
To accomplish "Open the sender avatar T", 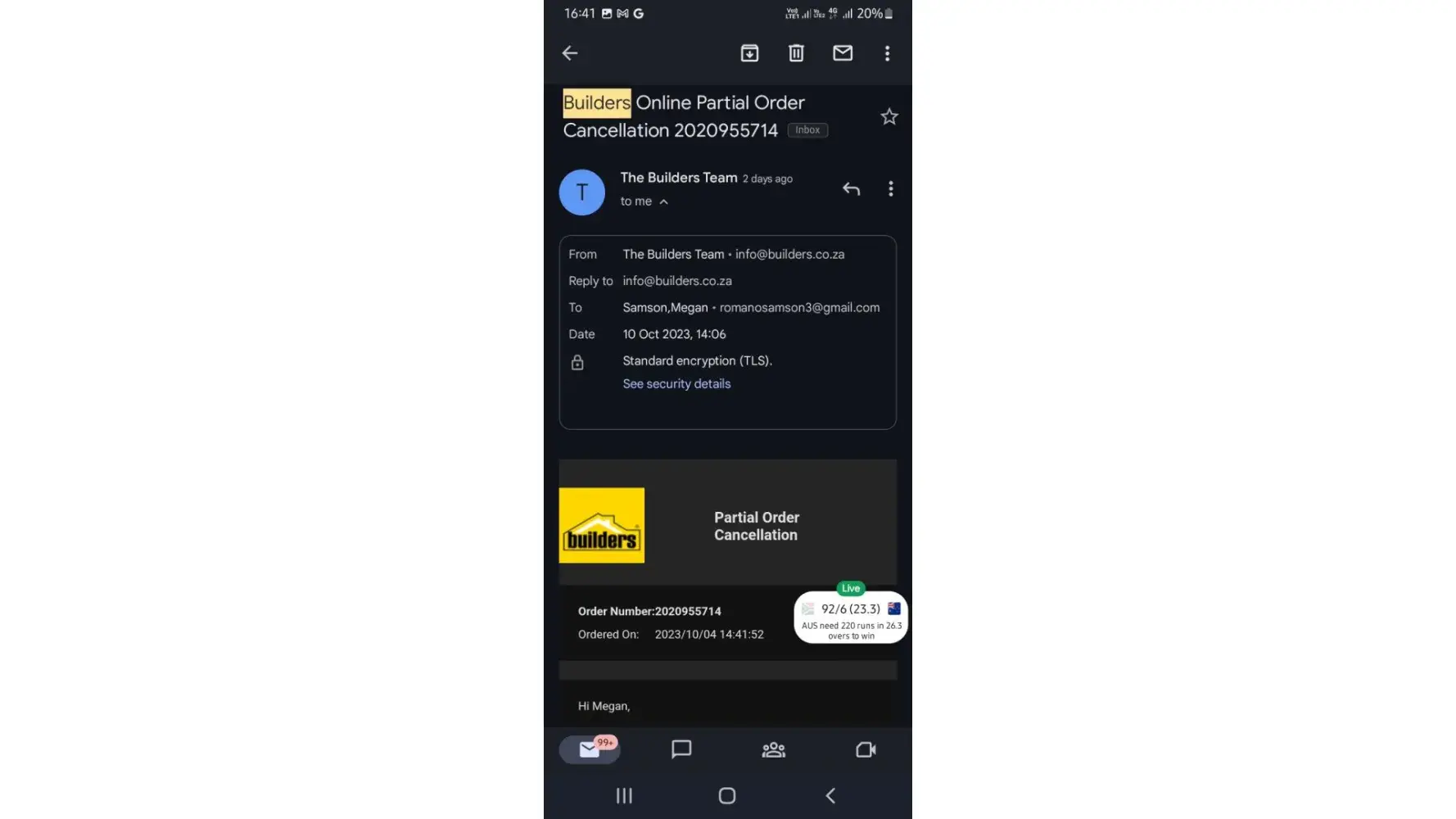I will (582, 192).
